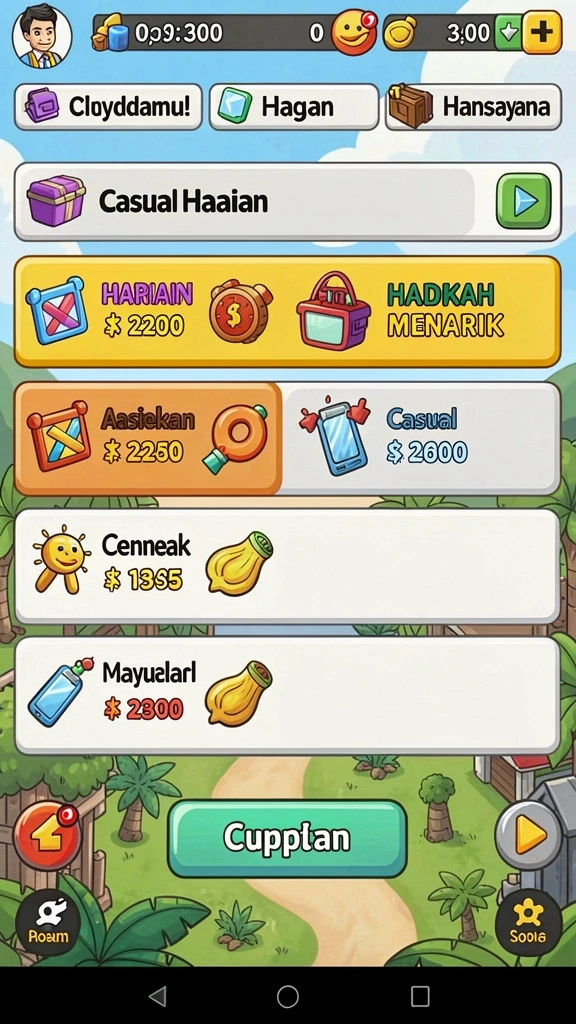
Task: Play Casual Haaian with the green arrow
Action: pos(524,201)
